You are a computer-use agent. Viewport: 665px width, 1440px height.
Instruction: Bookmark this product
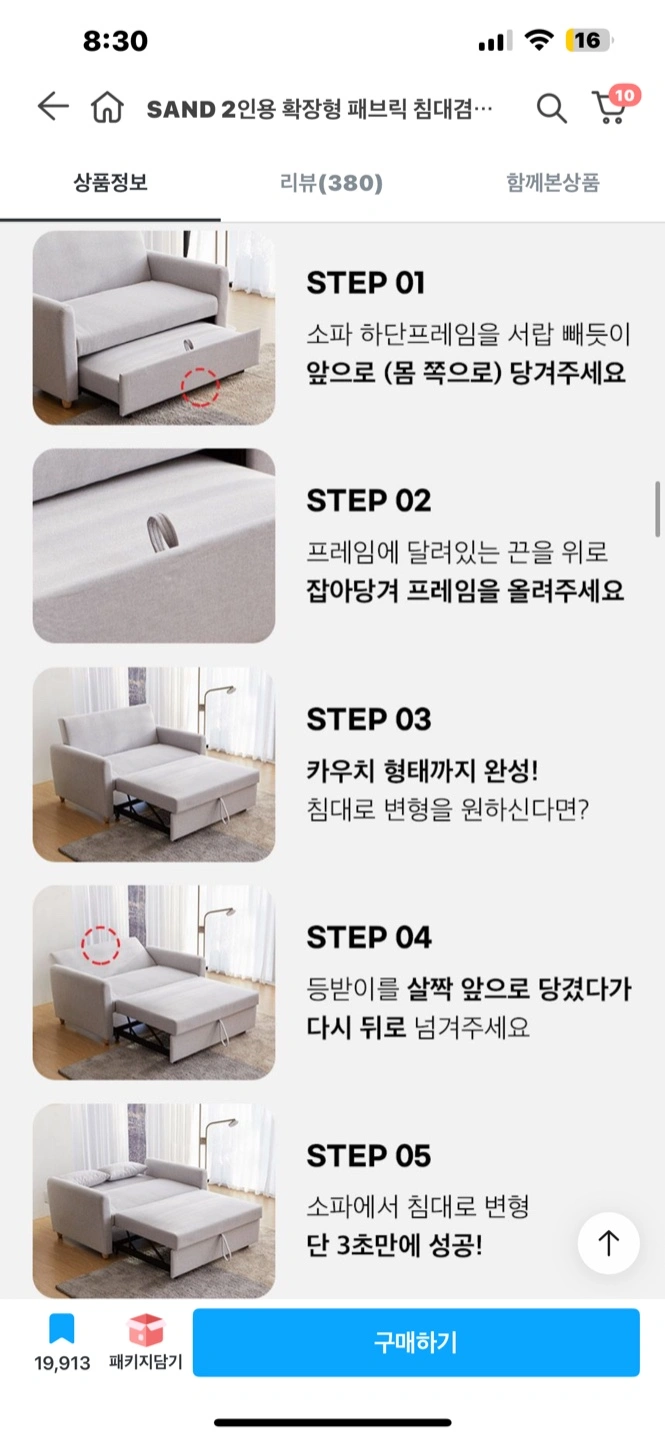[62, 1342]
